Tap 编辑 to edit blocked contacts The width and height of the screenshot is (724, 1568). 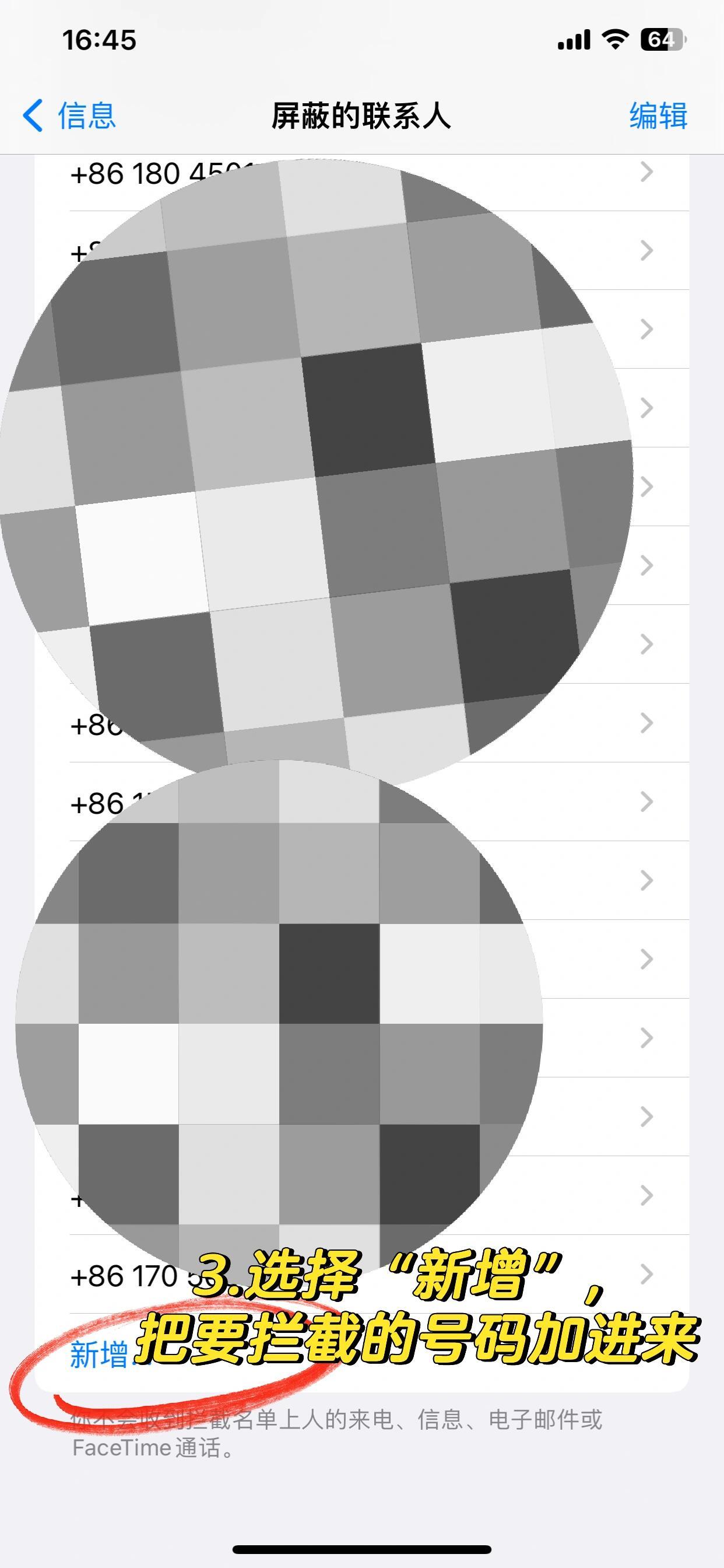click(x=658, y=115)
